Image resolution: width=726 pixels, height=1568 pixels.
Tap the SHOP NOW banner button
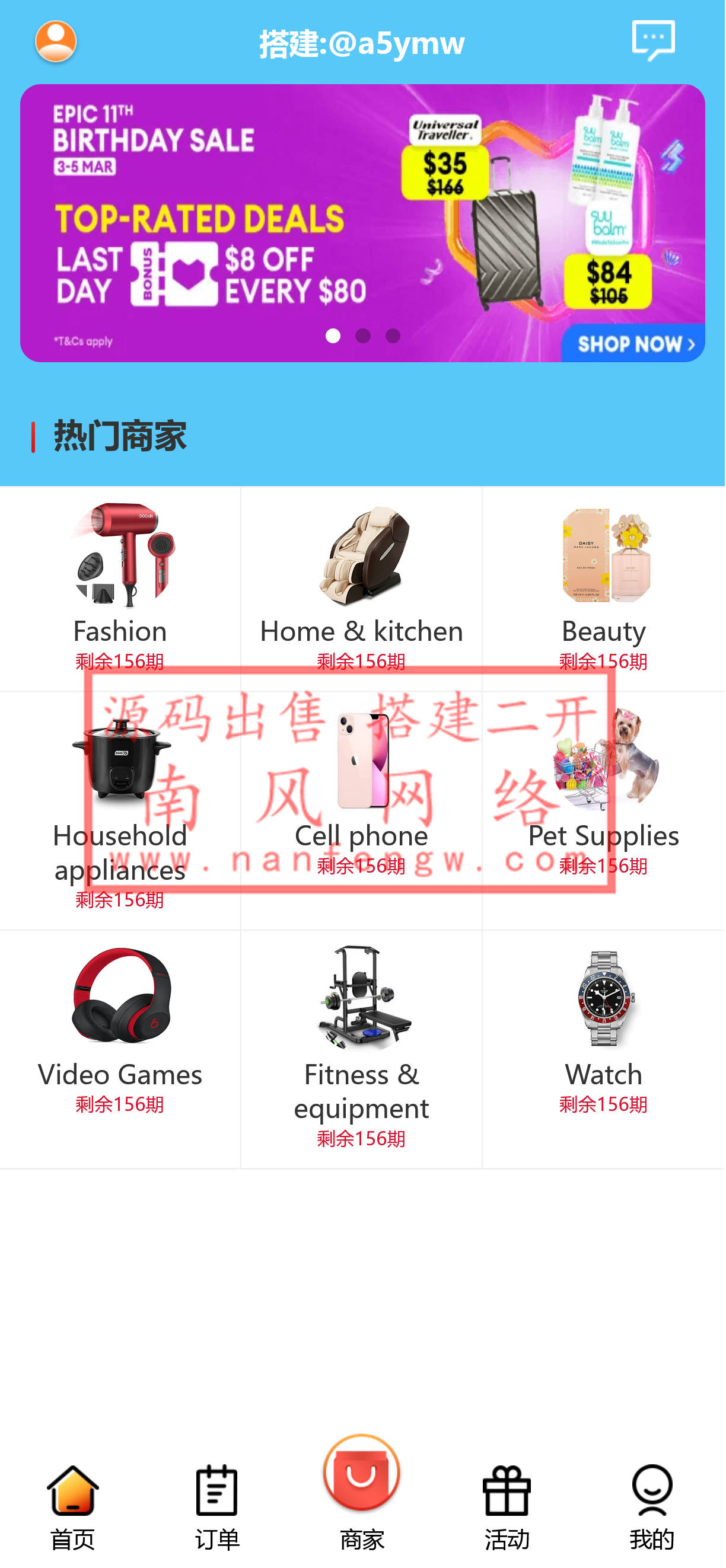click(633, 345)
